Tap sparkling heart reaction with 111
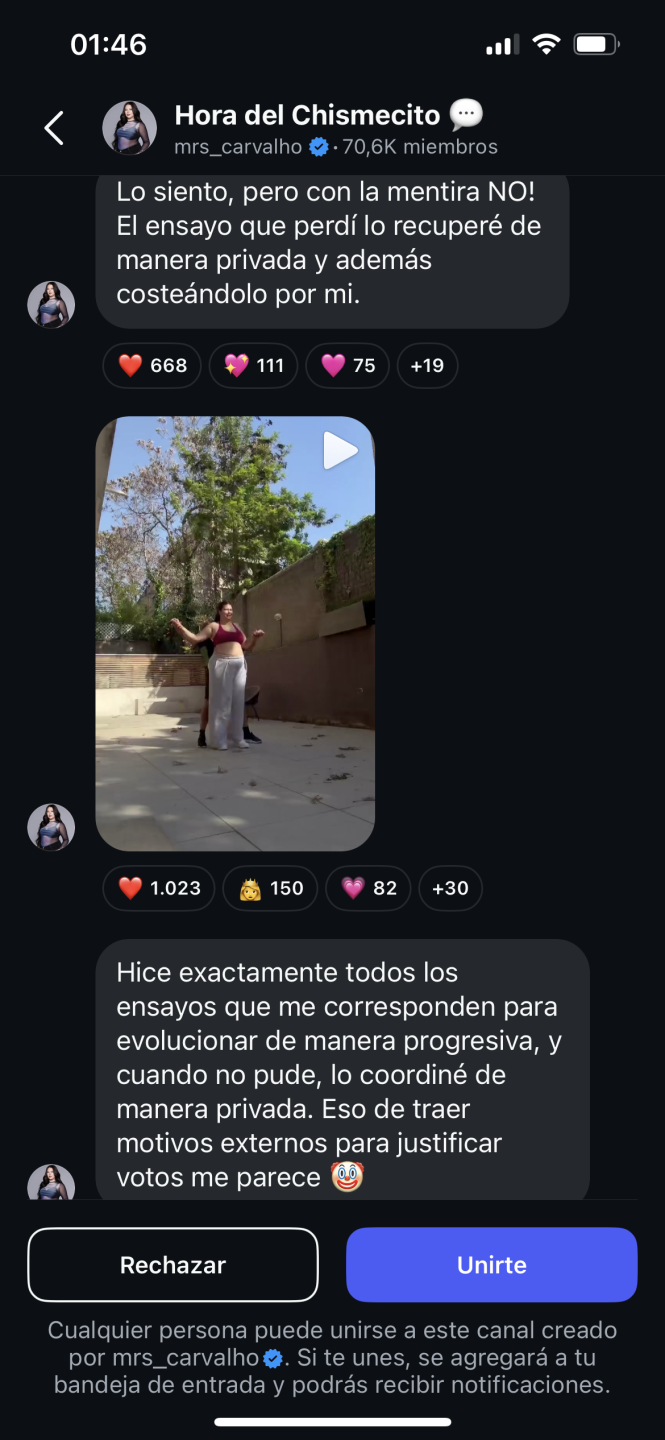 tap(253, 366)
